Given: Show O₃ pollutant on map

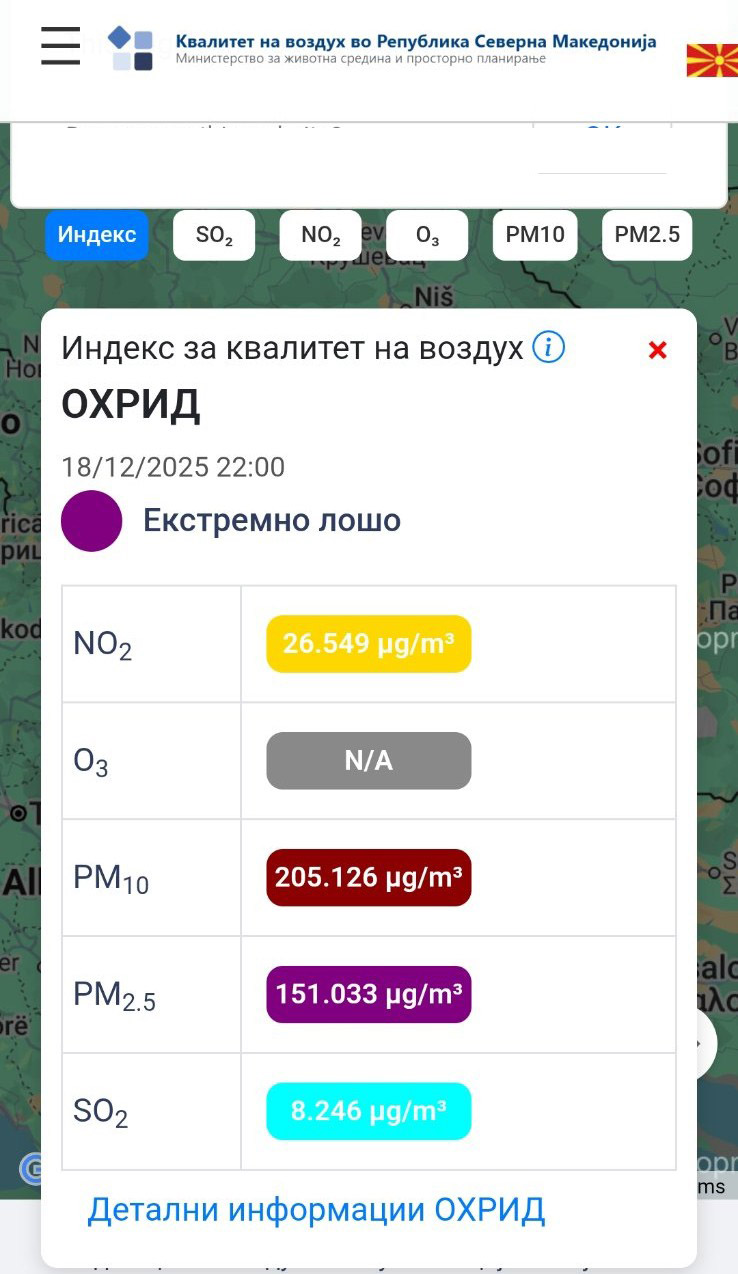Looking at the screenshot, I should click(x=427, y=235).
